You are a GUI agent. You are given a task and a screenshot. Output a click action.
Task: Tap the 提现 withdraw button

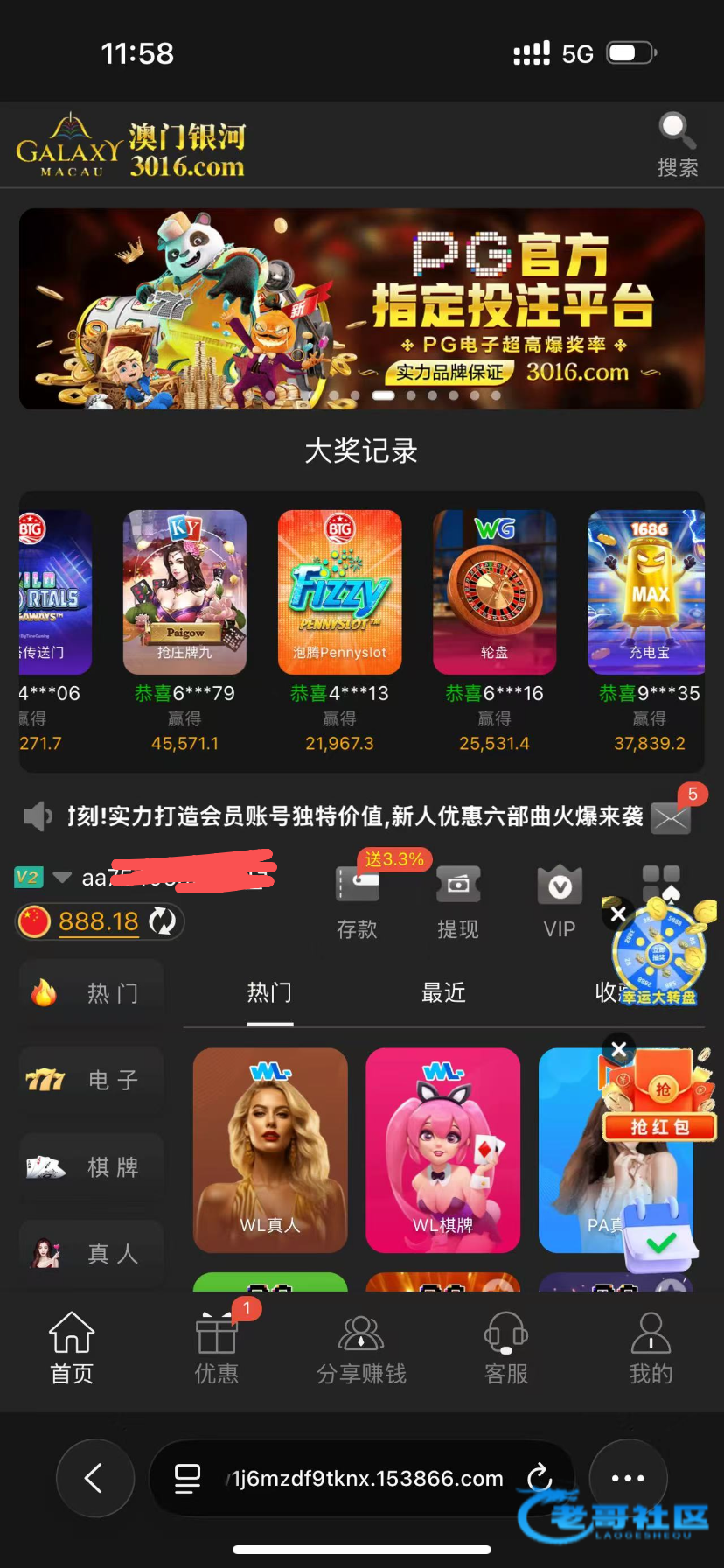pos(458,901)
